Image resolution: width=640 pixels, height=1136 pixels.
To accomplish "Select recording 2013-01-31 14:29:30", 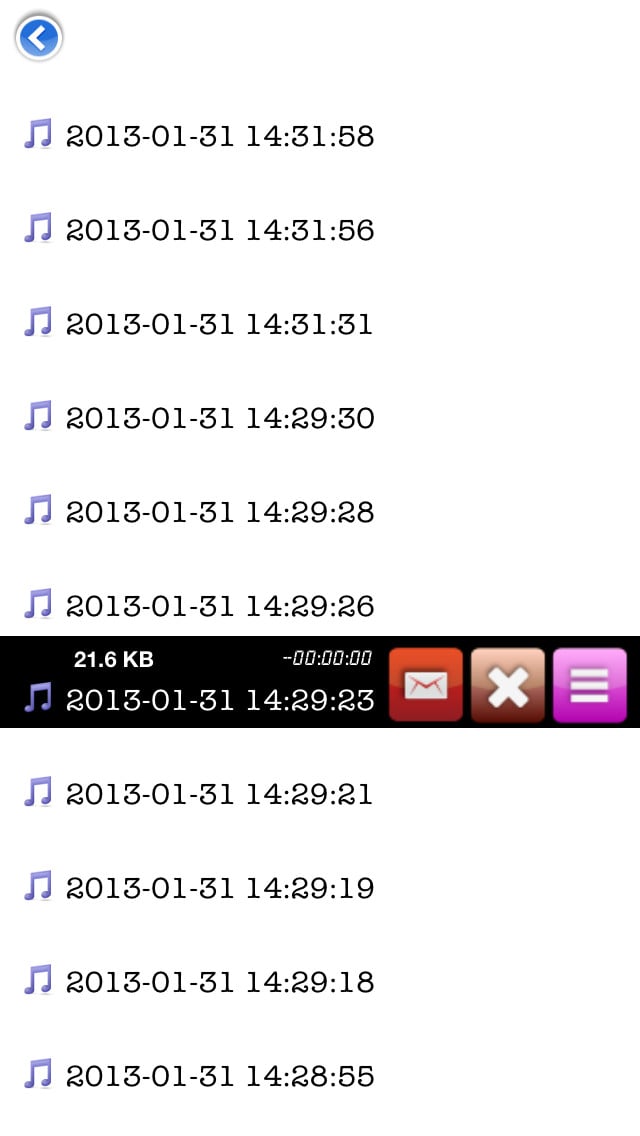I will click(x=320, y=418).
